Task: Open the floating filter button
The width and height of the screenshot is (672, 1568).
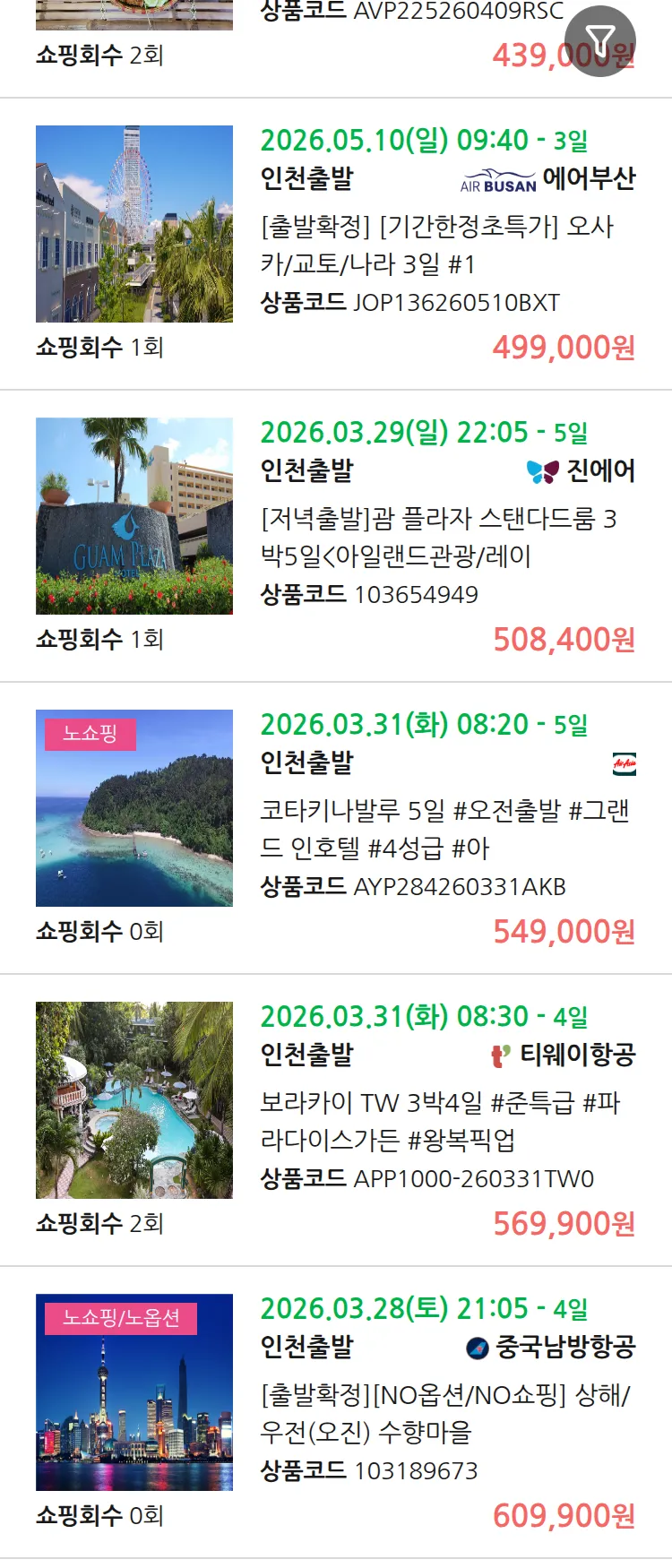Action: pyautogui.click(x=600, y=41)
